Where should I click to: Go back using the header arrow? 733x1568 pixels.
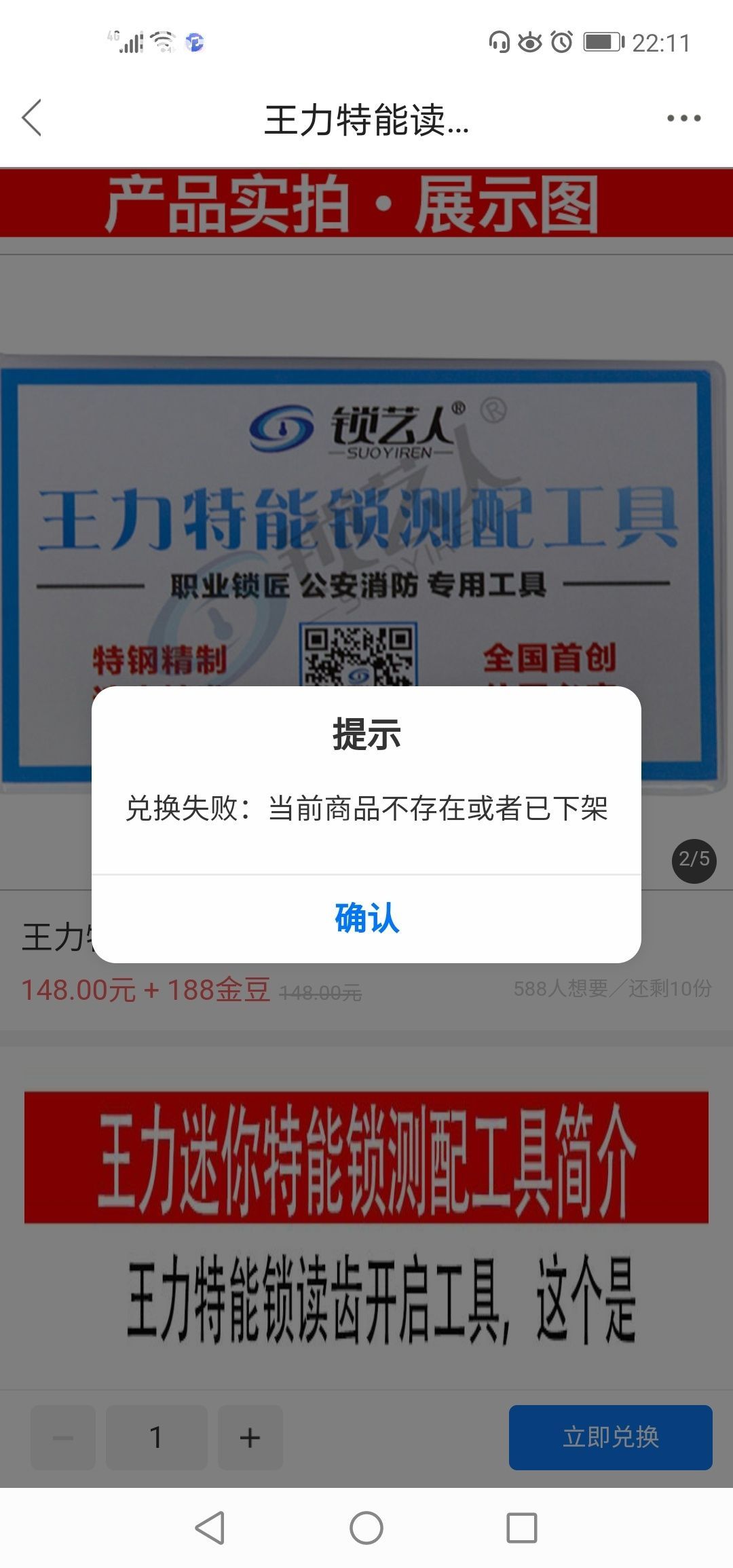[33, 118]
